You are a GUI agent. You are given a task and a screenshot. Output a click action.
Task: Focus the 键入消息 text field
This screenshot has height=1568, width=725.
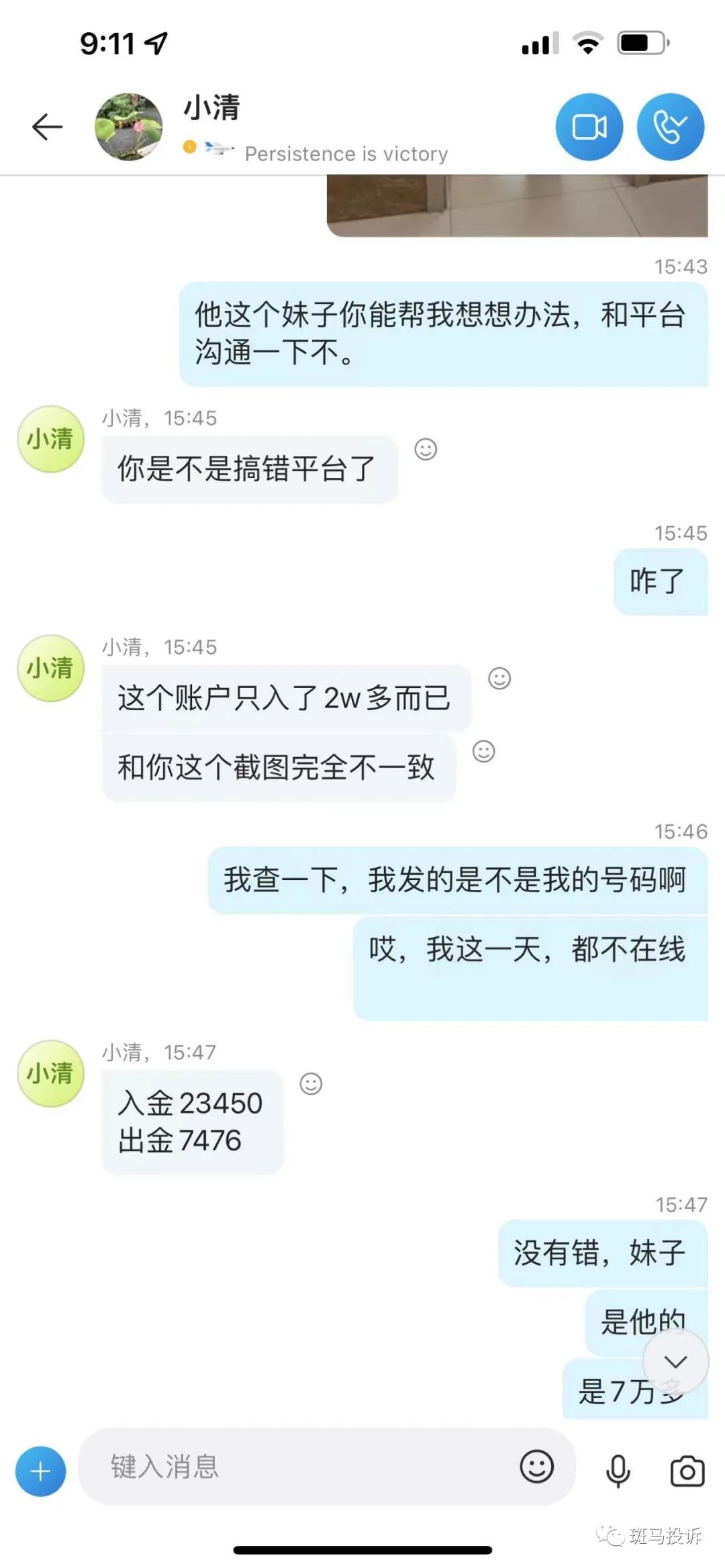point(302,1467)
